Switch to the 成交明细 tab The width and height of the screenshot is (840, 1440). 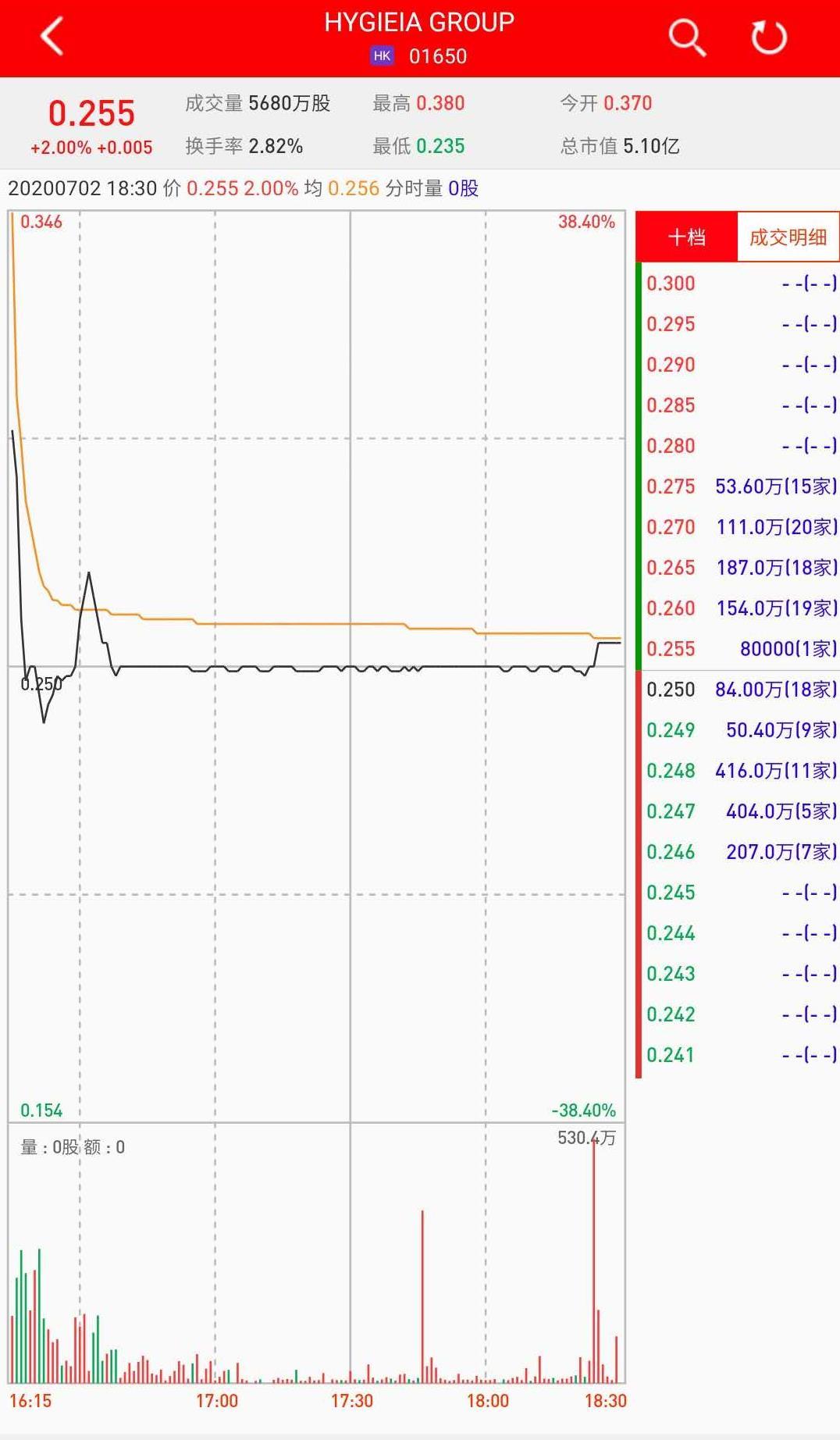tap(787, 237)
